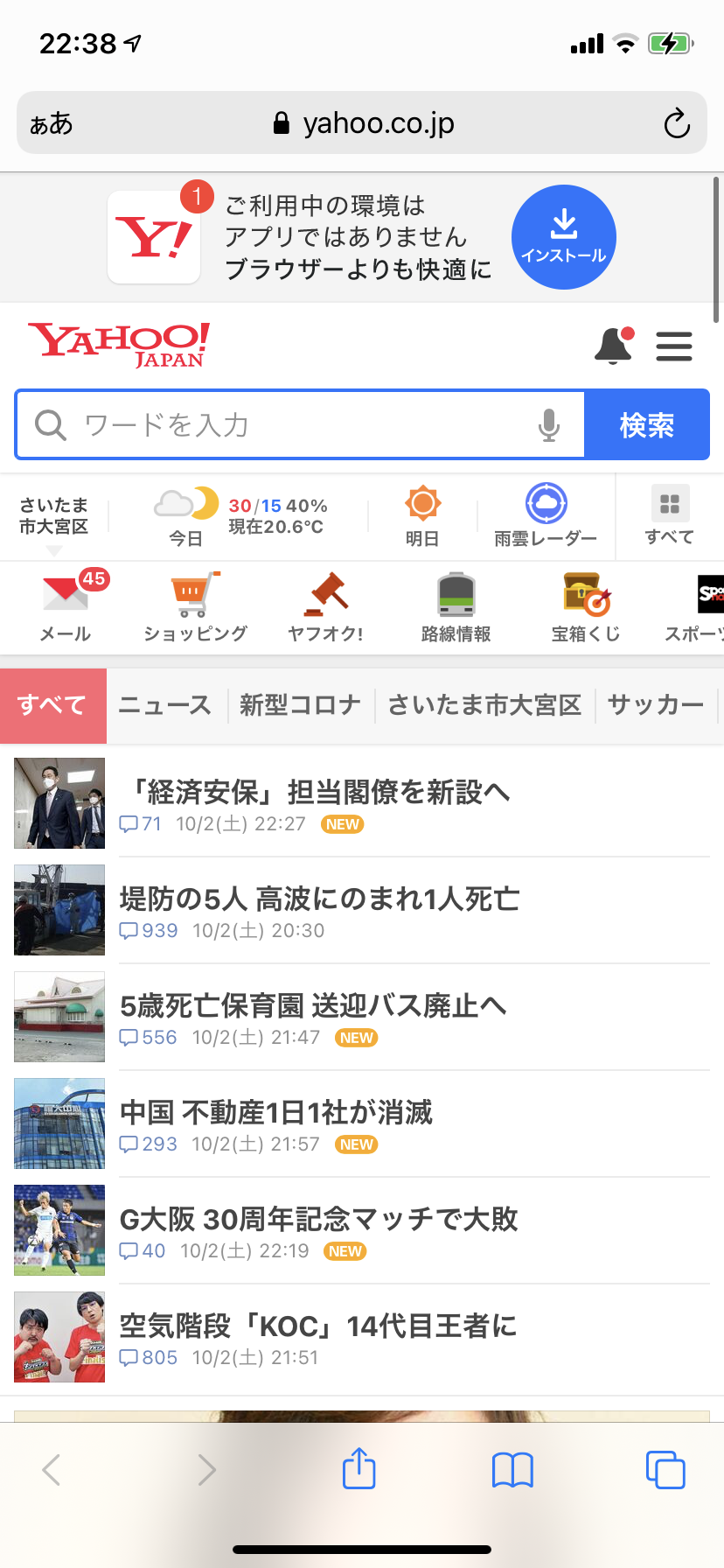Viewport: 724px width, 1568px height.
Task: Read 中国 不動産1日1社が消滅 article
Action: point(276,1113)
